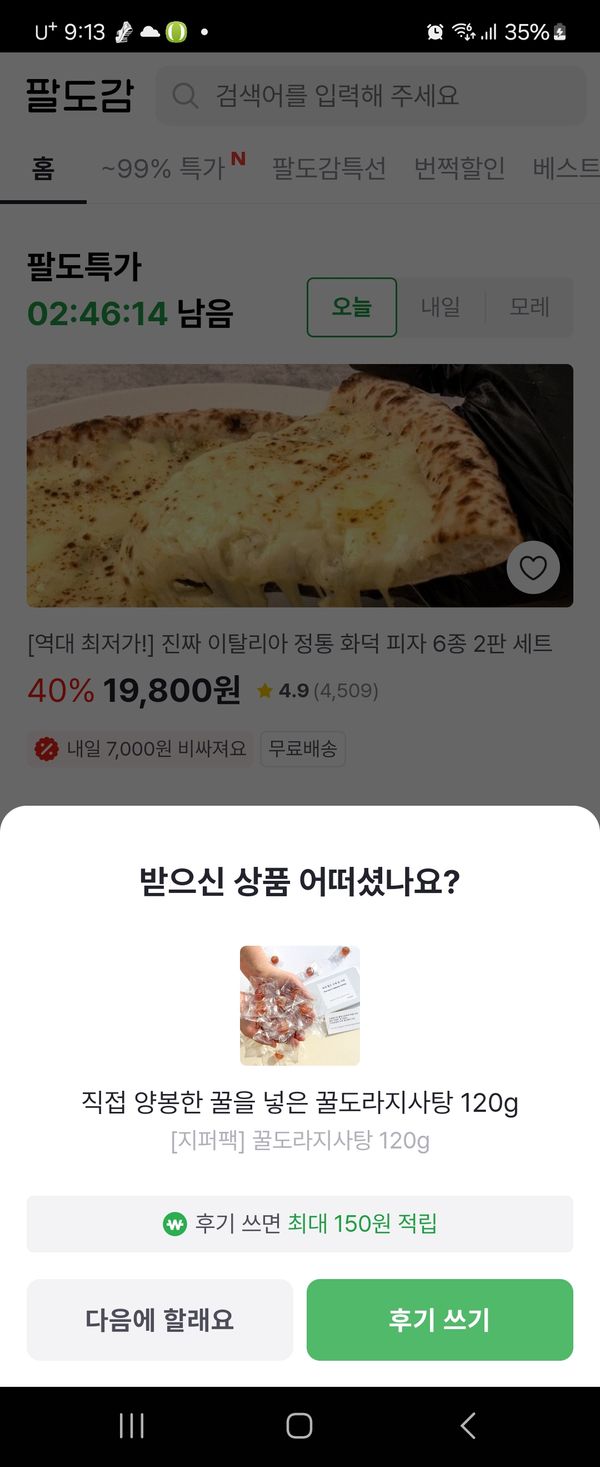Open the 팔도감특선 tab
Screen dimensions: 600x1467
(x=329, y=168)
